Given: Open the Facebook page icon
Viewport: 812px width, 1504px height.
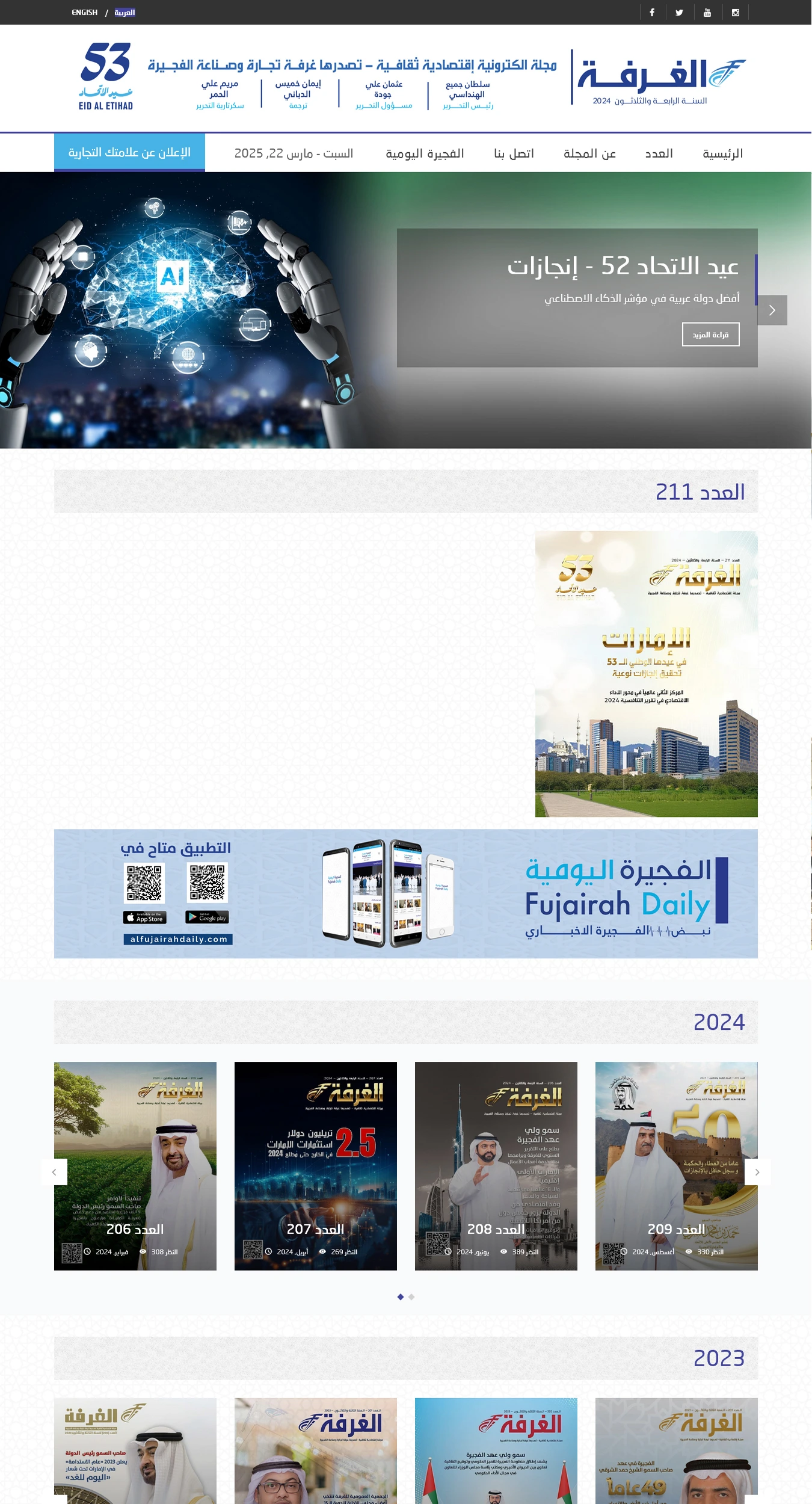Looking at the screenshot, I should pos(652,13).
